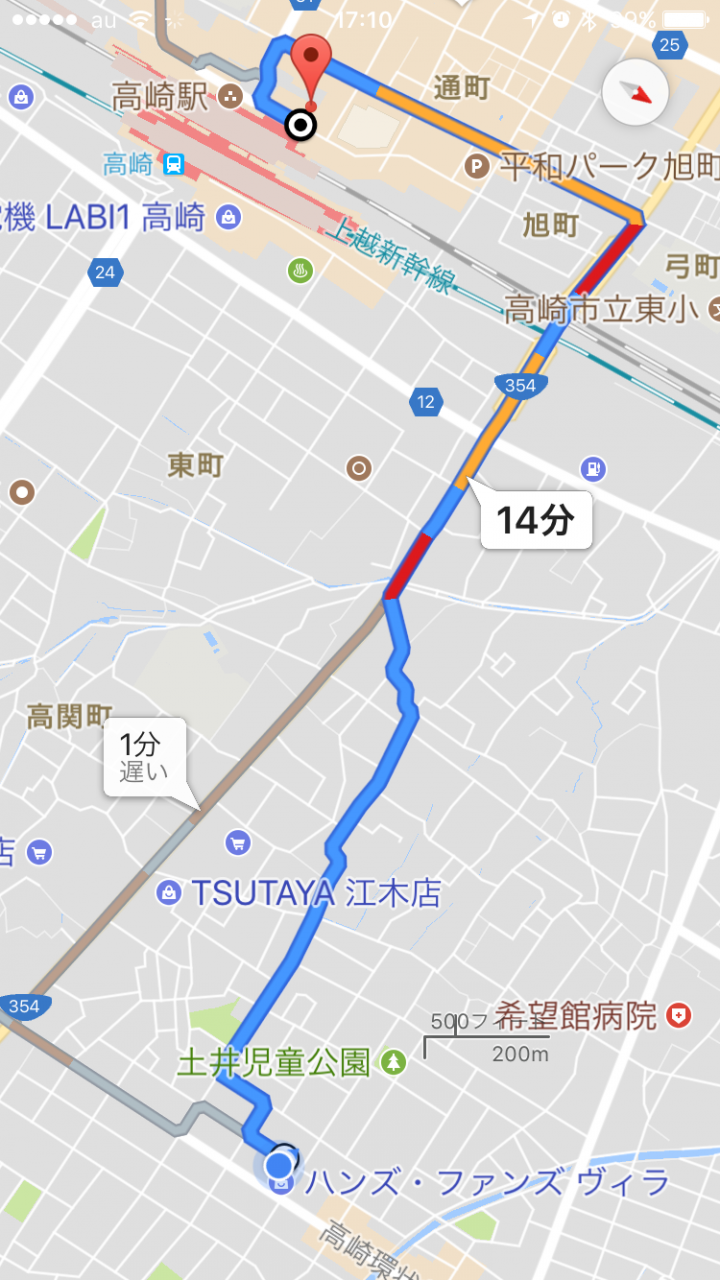Open the 希望館病院 hospital marker
This screenshot has width=720, height=1280.
coord(679,1016)
